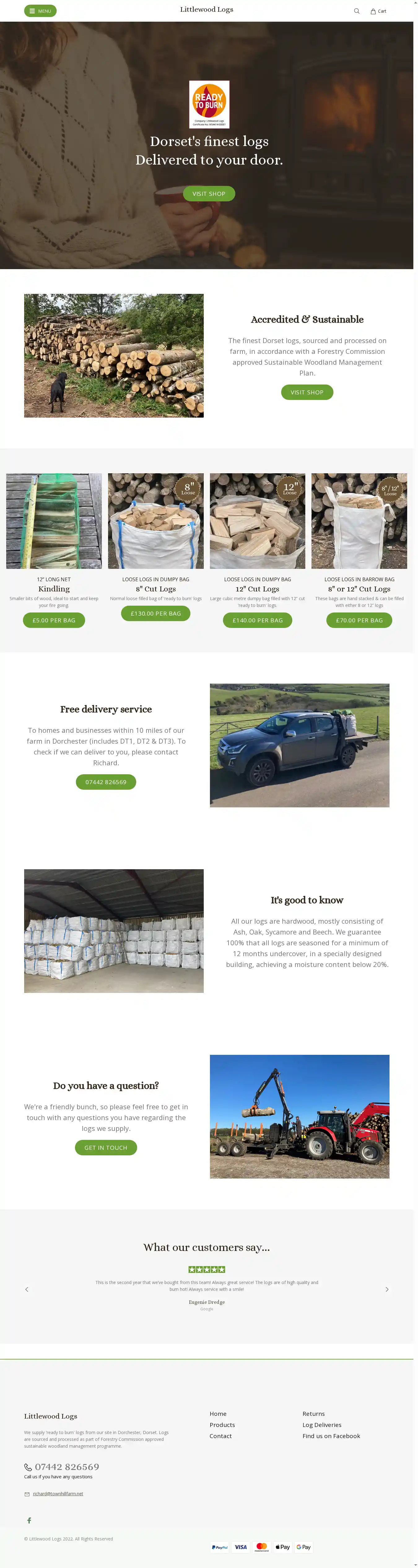This screenshot has height=1568, width=418.
Task: Email richard@townhillfarm.net
Action: (58, 1493)
